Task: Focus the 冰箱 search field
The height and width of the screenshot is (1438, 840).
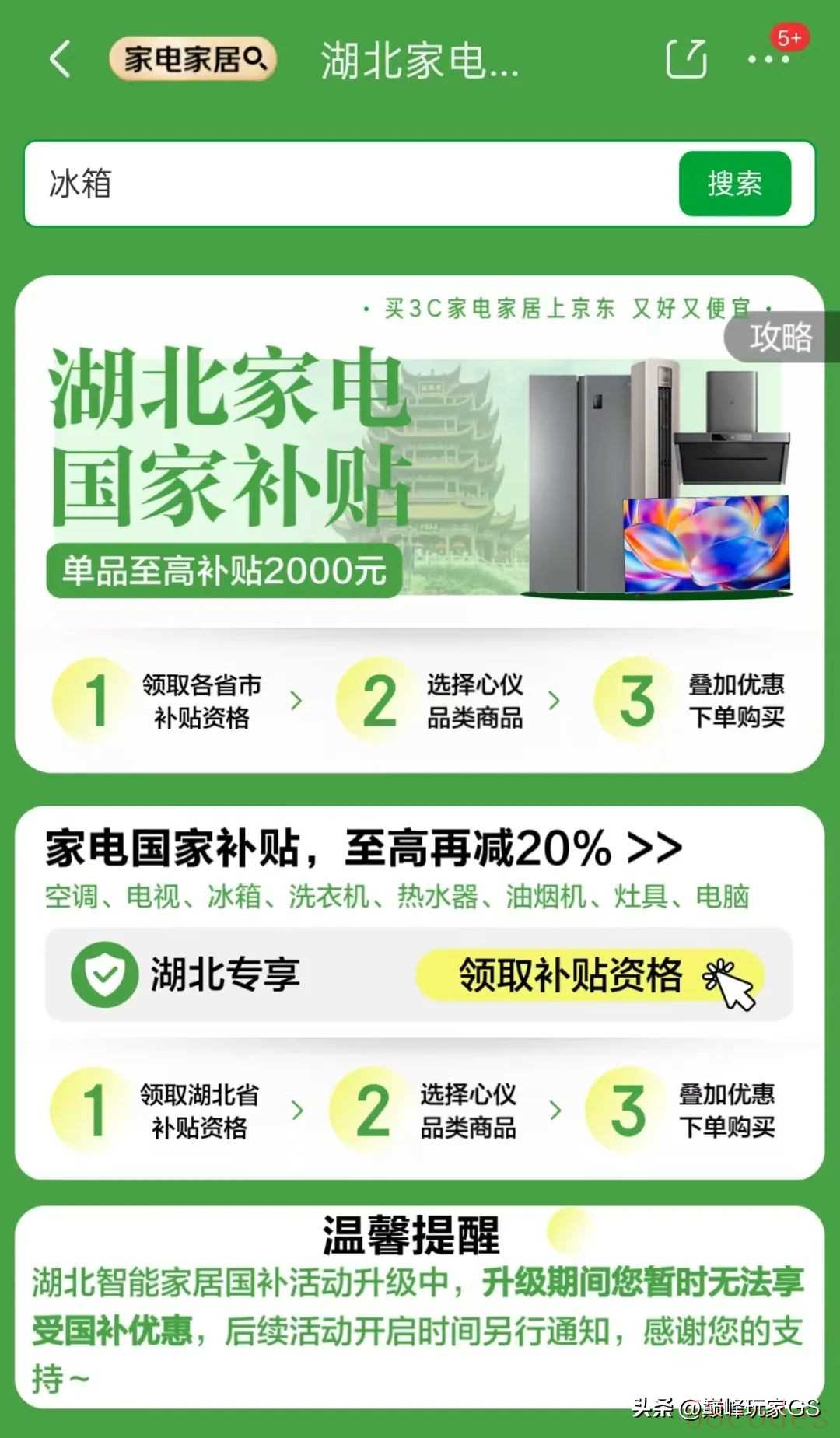Action: [x=350, y=184]
